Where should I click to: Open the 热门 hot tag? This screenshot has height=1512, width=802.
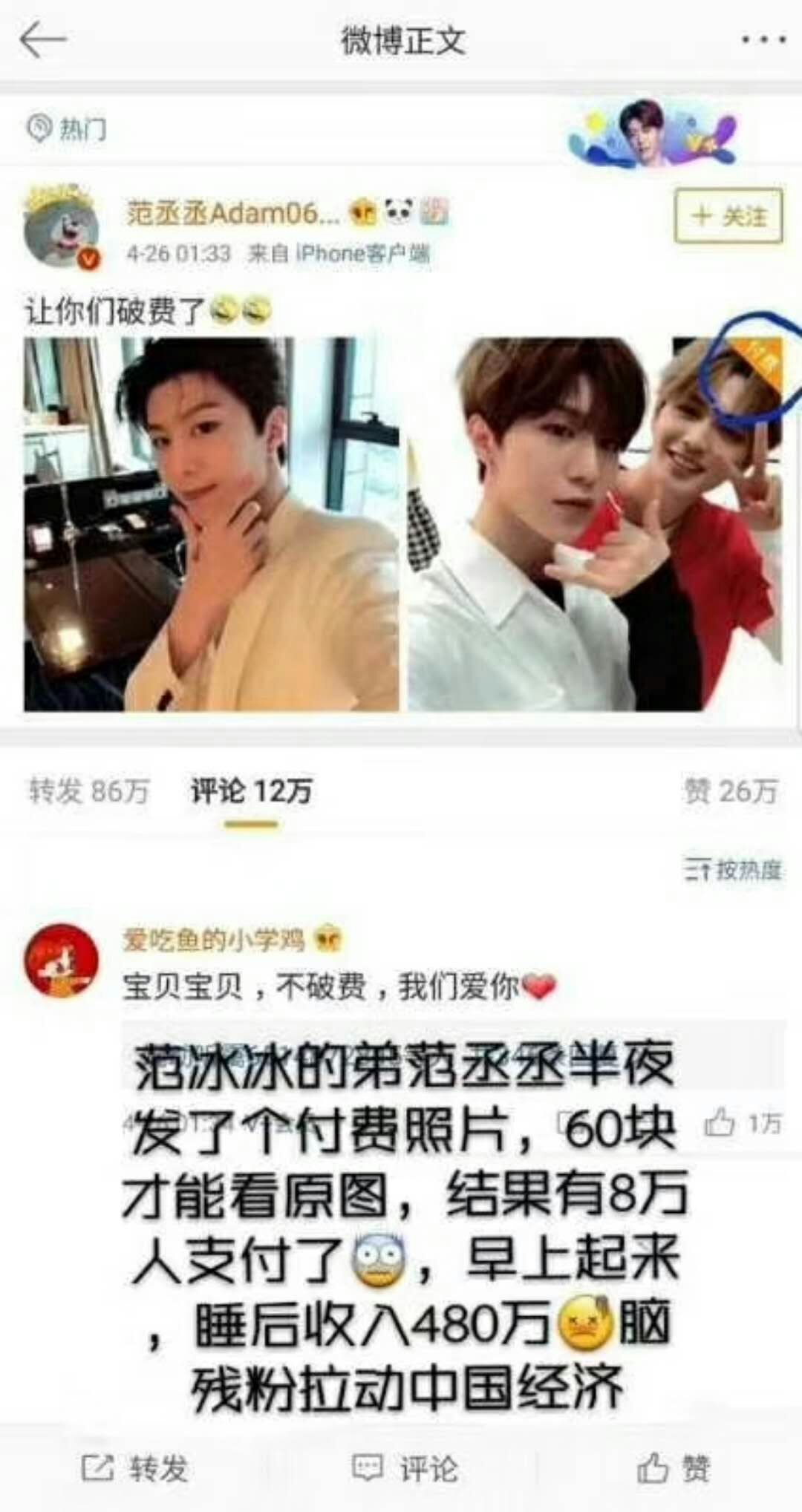(67, 129)
